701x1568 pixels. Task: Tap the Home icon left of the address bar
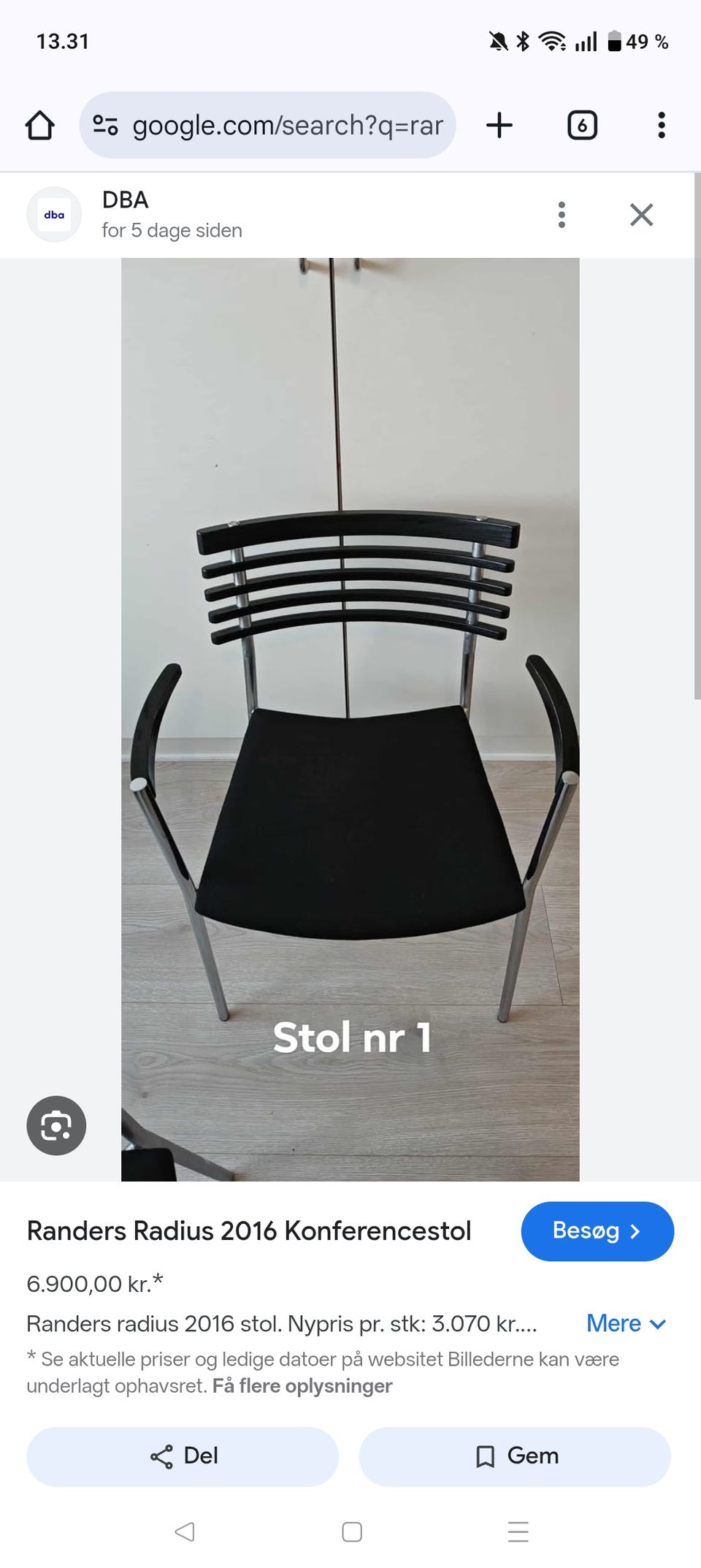40,125
